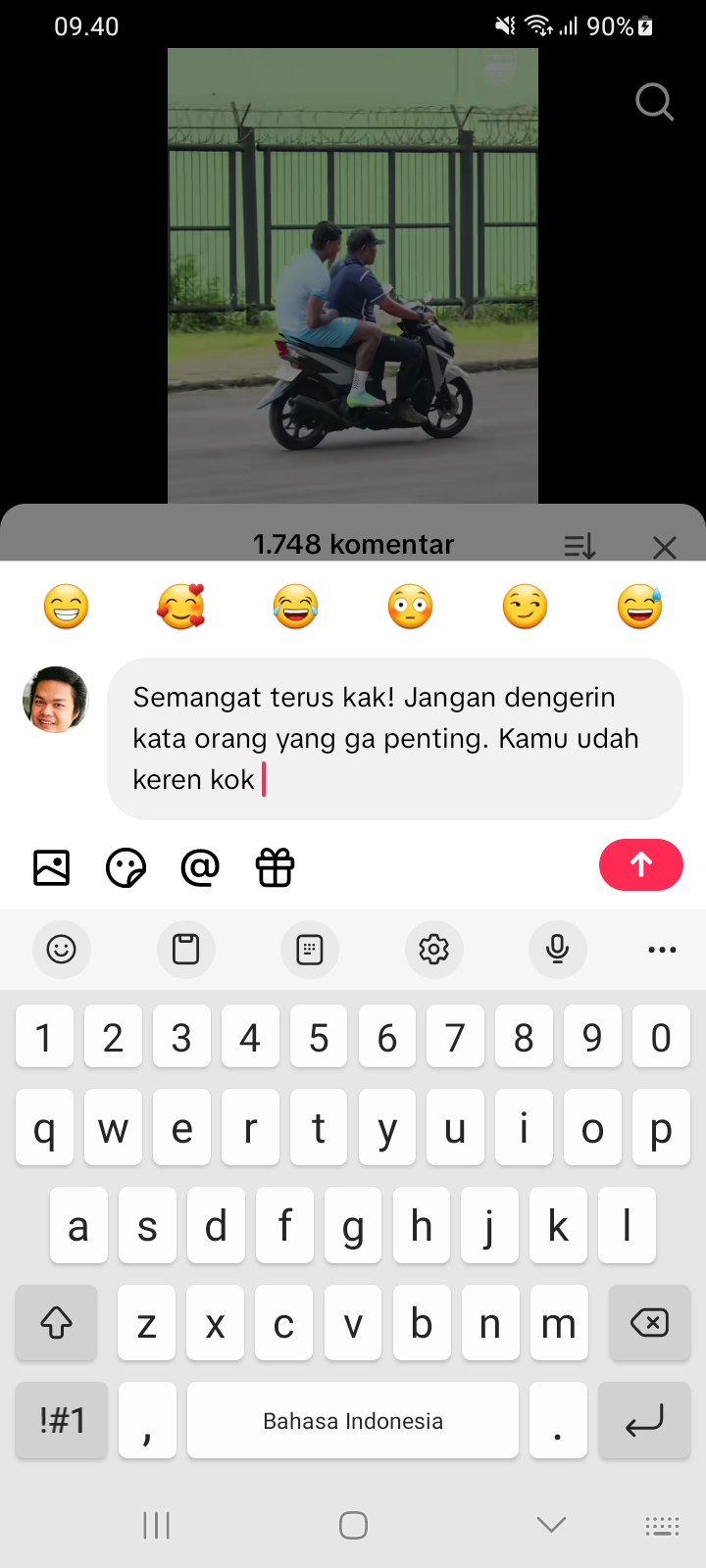
Task: Open the sticker picker
Action: (126, 867)
